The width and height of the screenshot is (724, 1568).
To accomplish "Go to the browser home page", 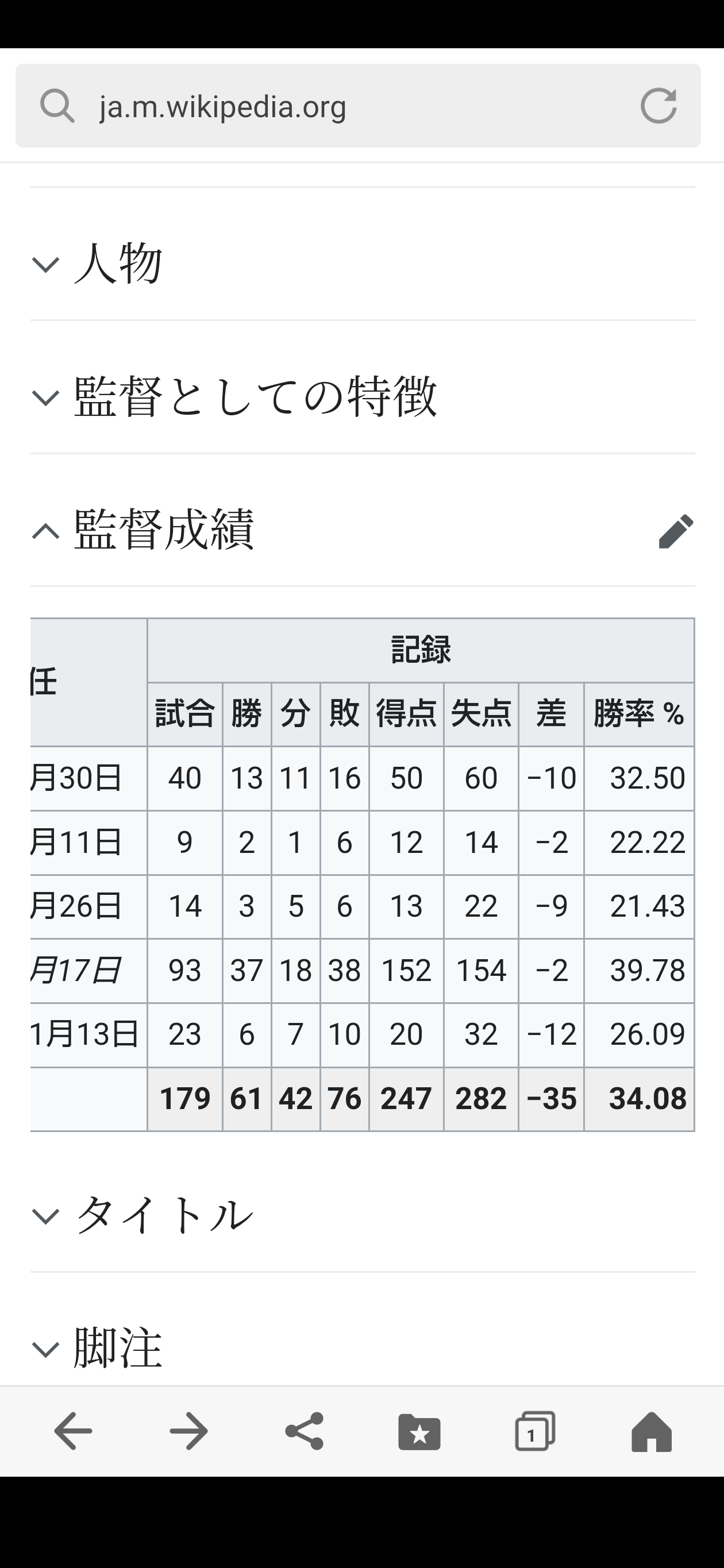I will (x=652, y=1432).
